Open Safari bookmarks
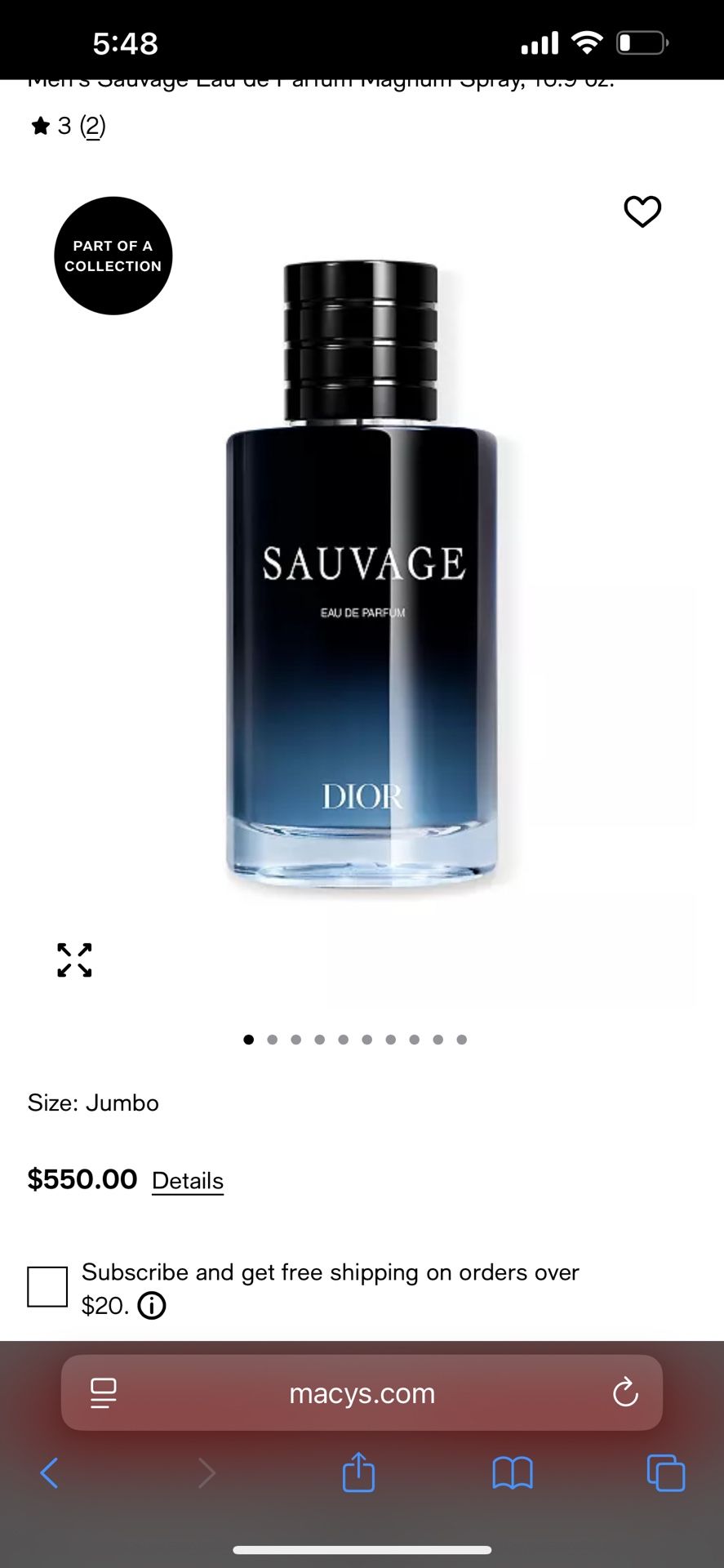This screenshot has width=724, height=1568. pyautogui.click(x=513, y=1473)
